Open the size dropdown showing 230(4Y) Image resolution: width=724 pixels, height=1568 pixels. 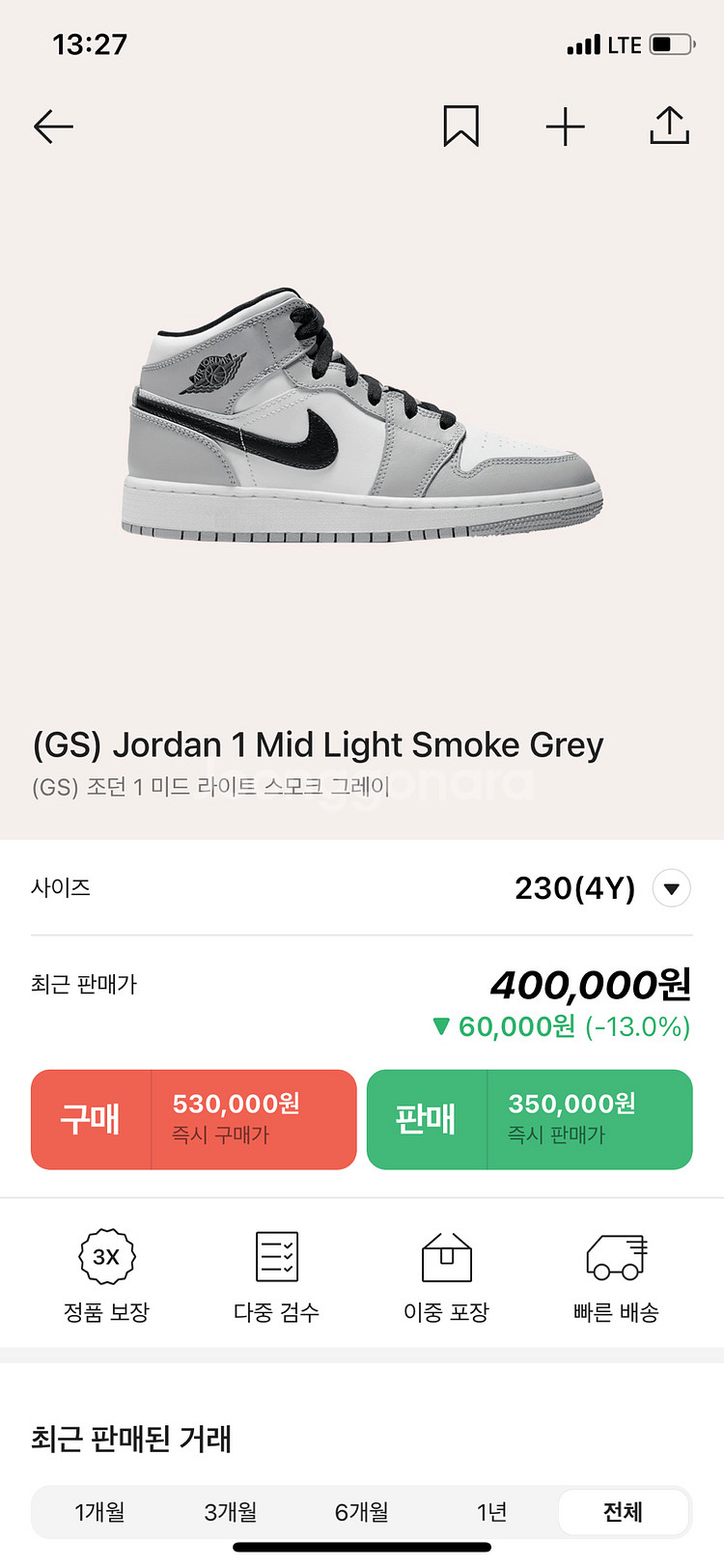coord(671,888)
